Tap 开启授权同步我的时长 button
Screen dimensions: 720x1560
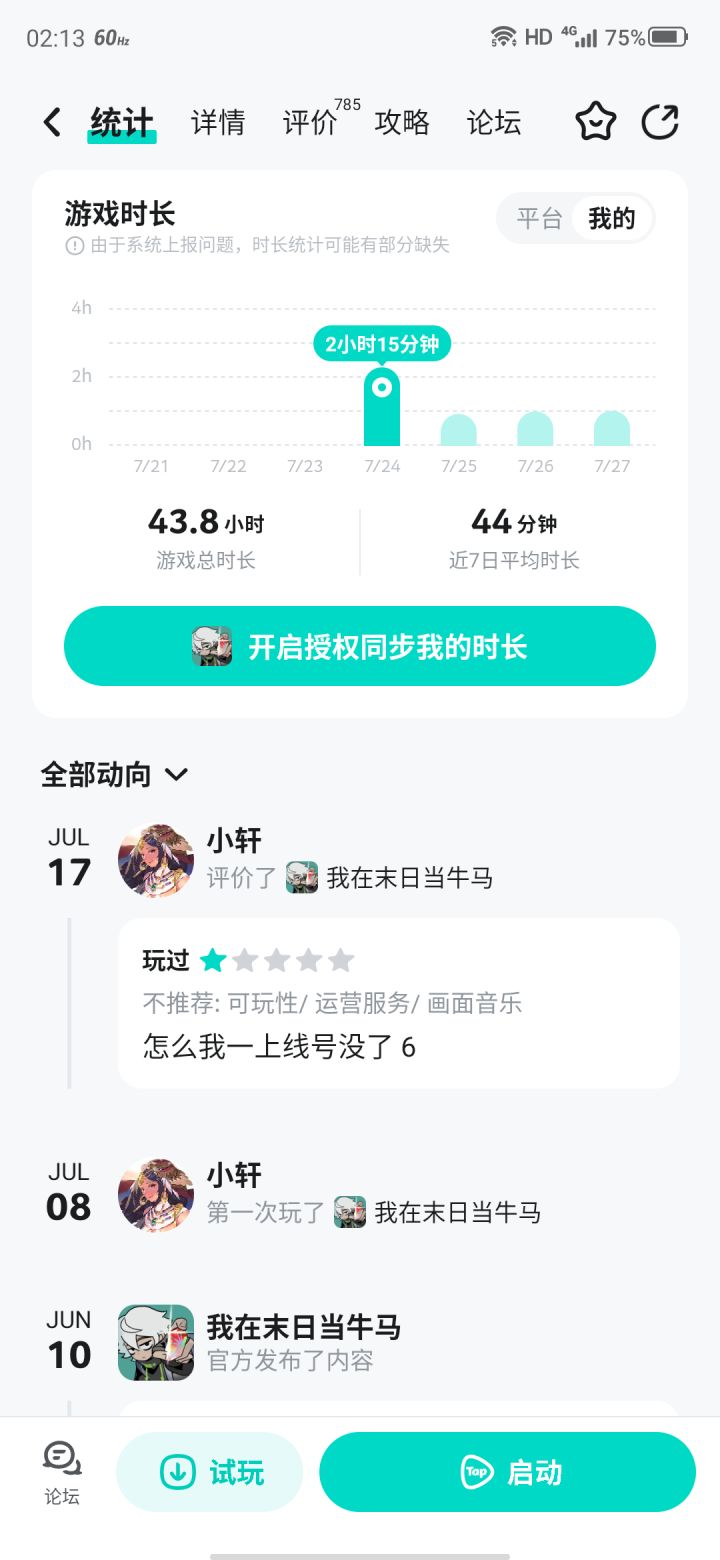point(360,646)
